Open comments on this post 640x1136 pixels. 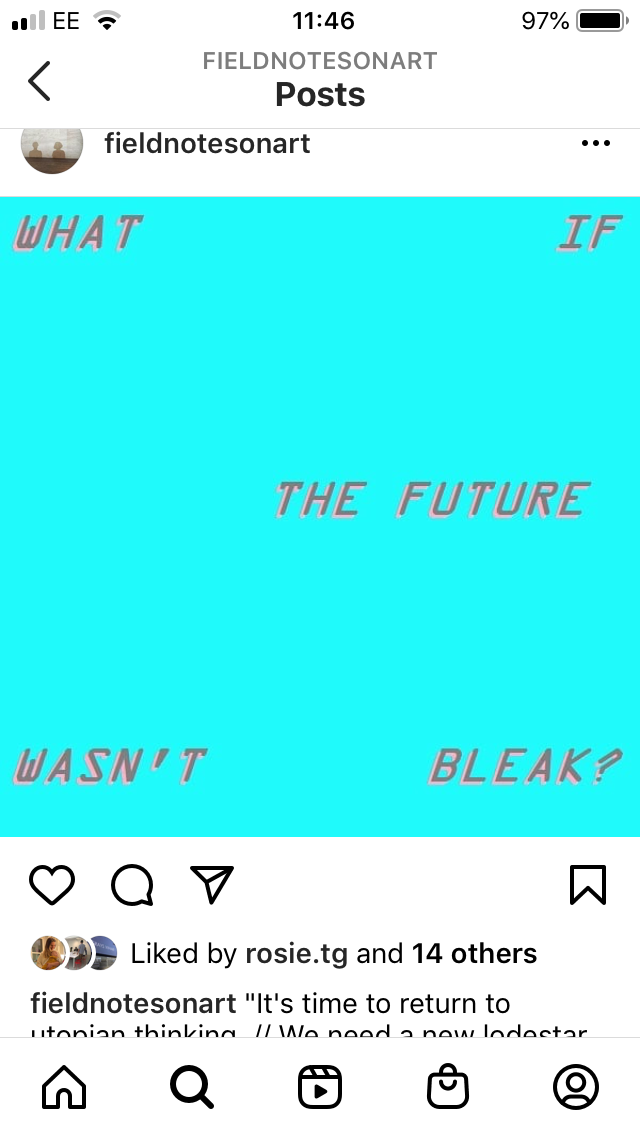[132, 884]
